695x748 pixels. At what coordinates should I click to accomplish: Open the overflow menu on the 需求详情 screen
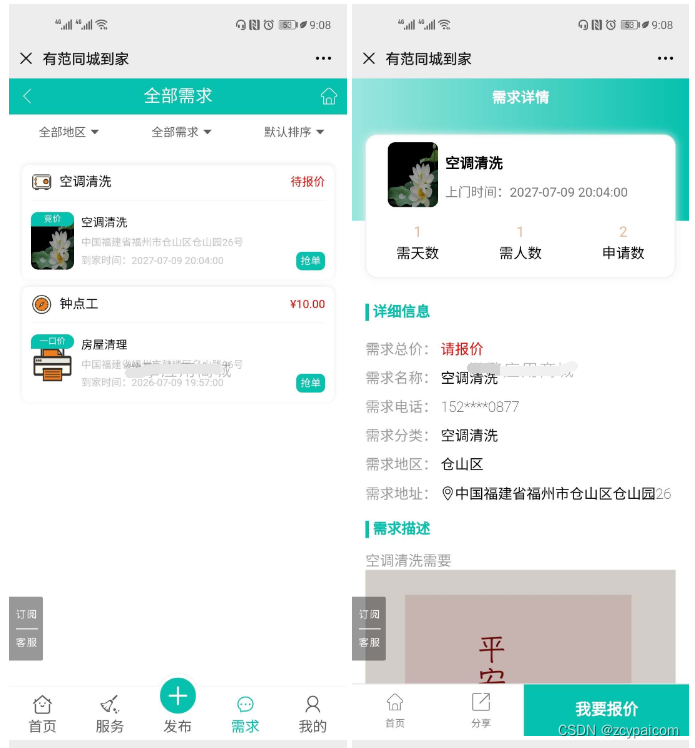(x=665, y=59)
